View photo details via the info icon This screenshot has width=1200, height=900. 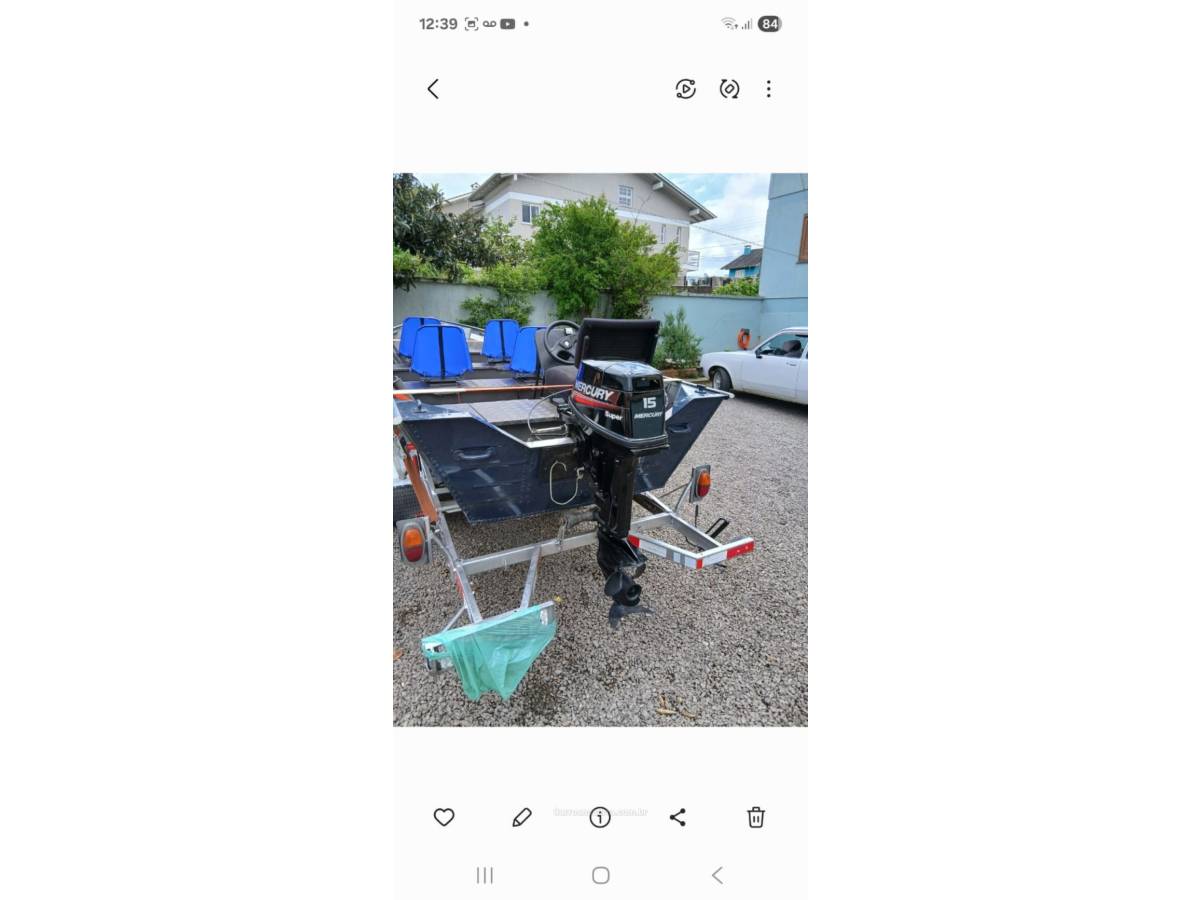600,817
